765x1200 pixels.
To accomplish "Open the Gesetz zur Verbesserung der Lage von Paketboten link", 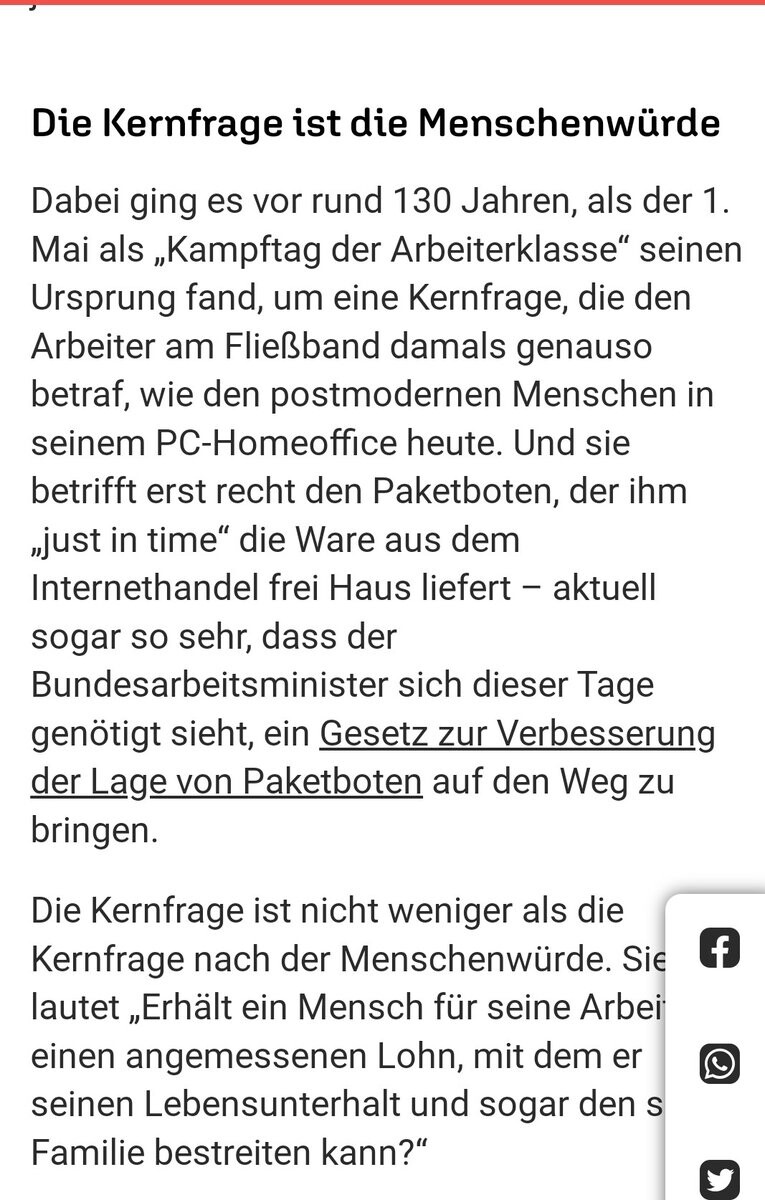I will click(517, 735).
